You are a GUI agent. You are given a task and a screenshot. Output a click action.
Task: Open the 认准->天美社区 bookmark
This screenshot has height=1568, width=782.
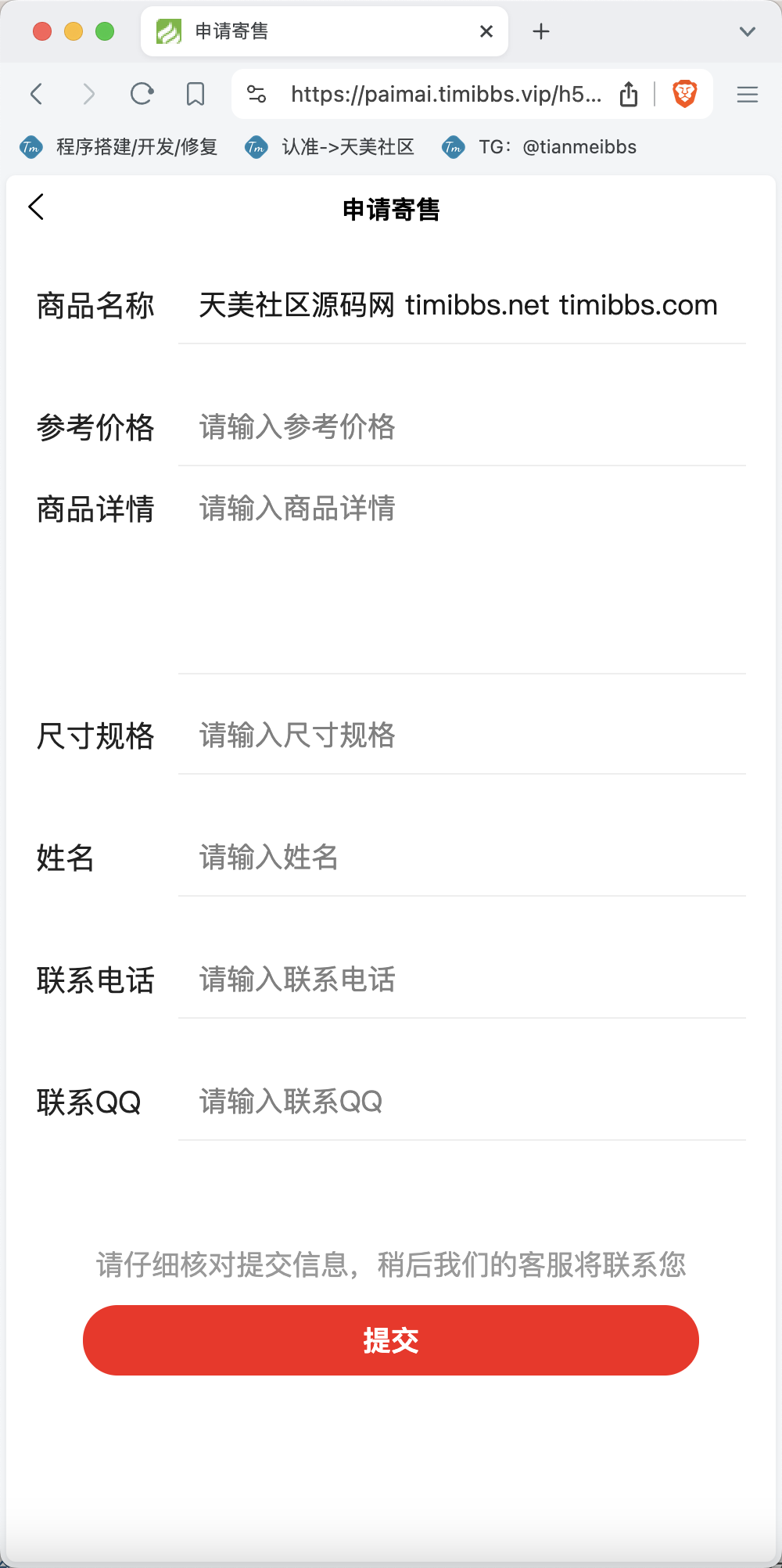click(331, 147)
